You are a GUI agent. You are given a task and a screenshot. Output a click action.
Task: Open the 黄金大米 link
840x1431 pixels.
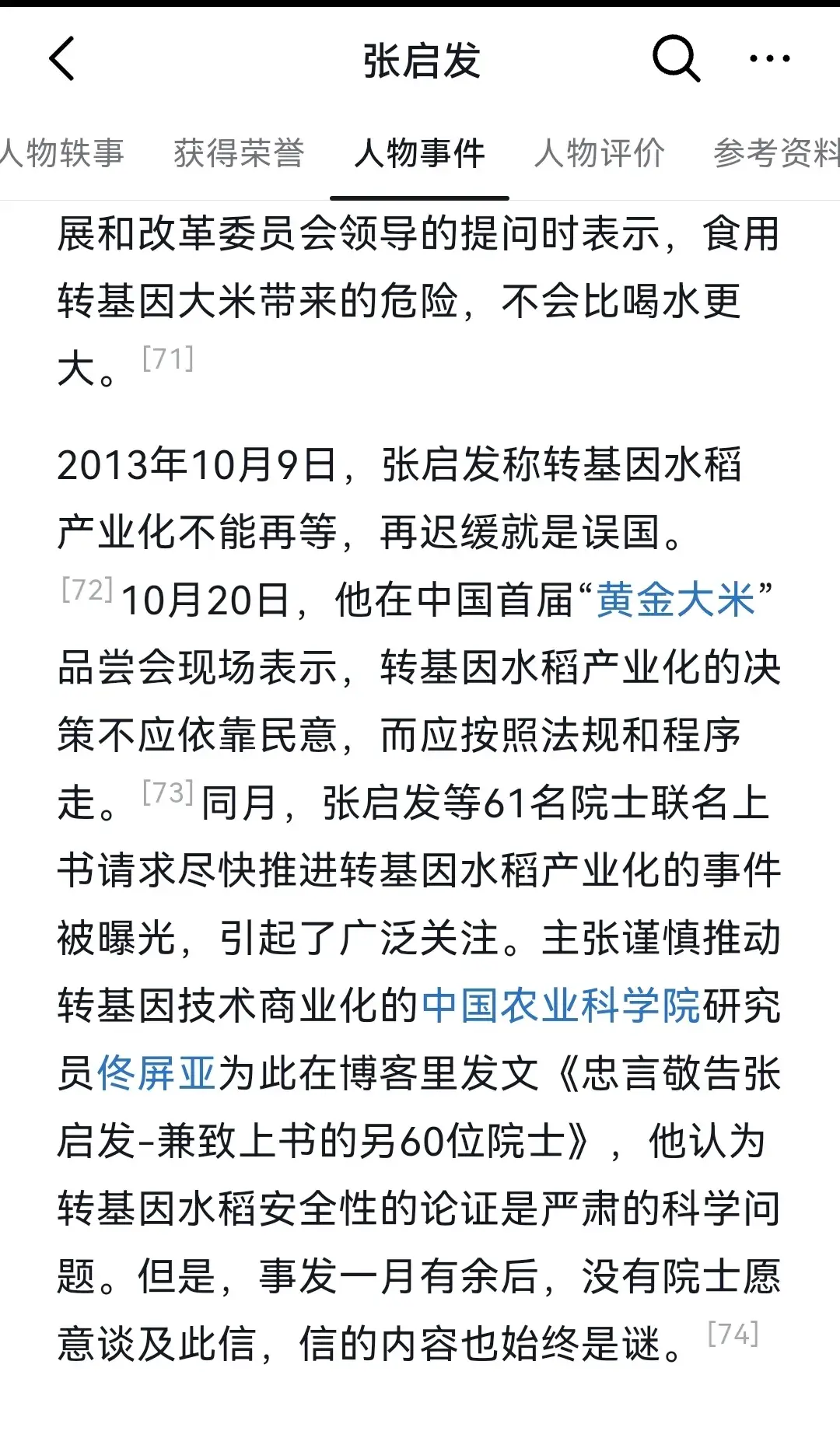pyautogui.click(x=675, y=600)
